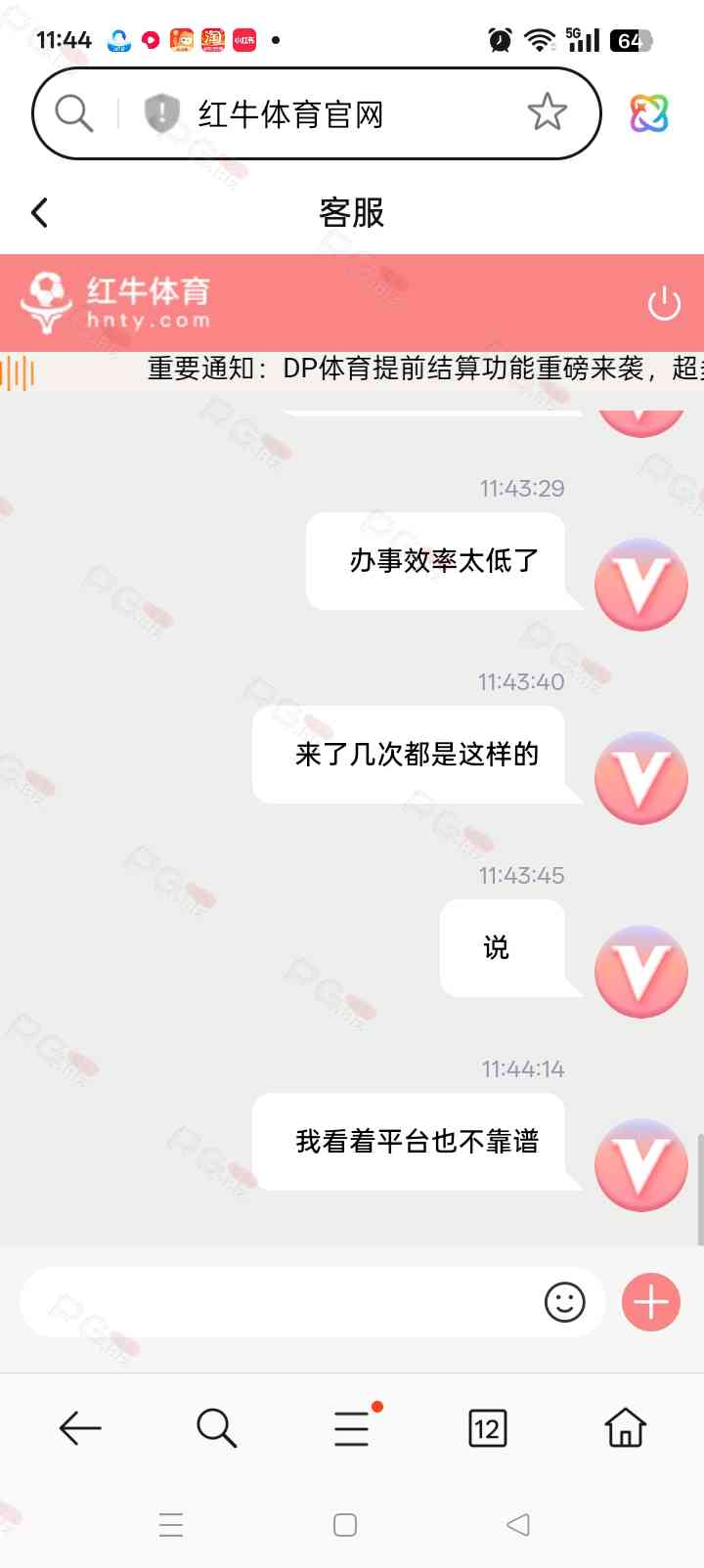This screenshot has height=1568, width=704.
Task: Go back from the 客服 chat page
Action: tap(40, 212)
